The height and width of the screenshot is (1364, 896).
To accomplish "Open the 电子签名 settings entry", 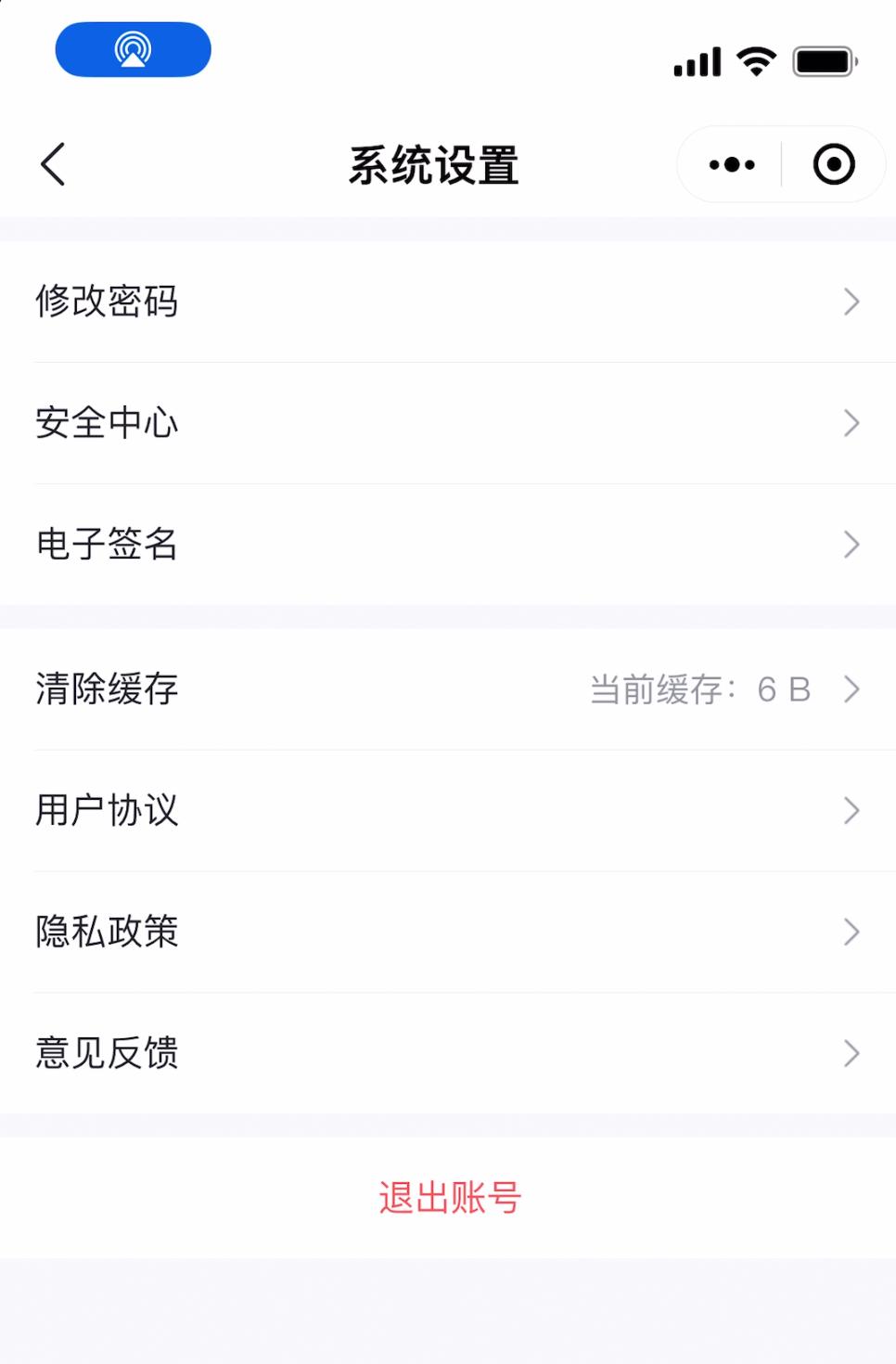I will tap(448, 545).
